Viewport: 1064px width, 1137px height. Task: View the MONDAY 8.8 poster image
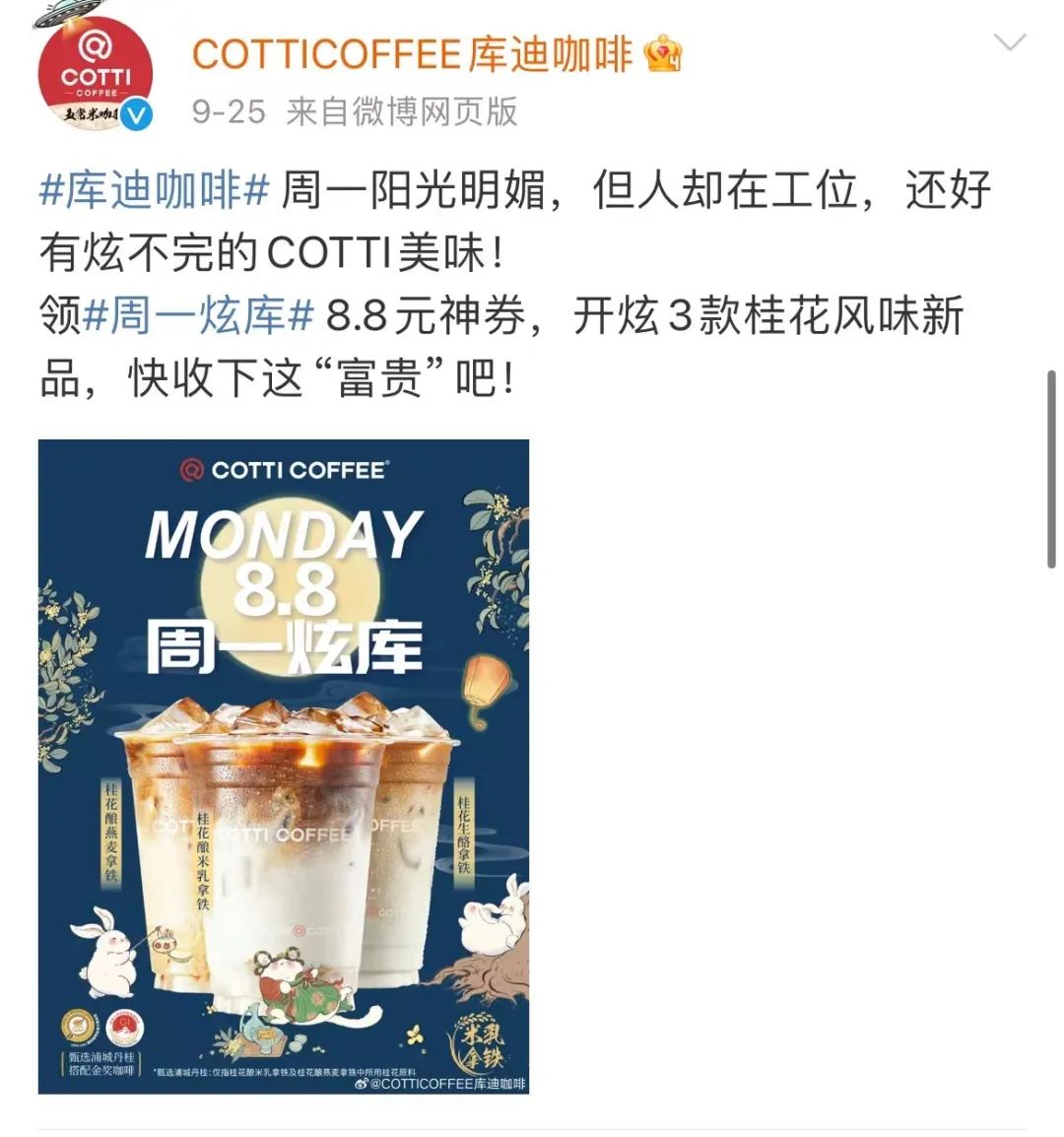click(284, 766)
